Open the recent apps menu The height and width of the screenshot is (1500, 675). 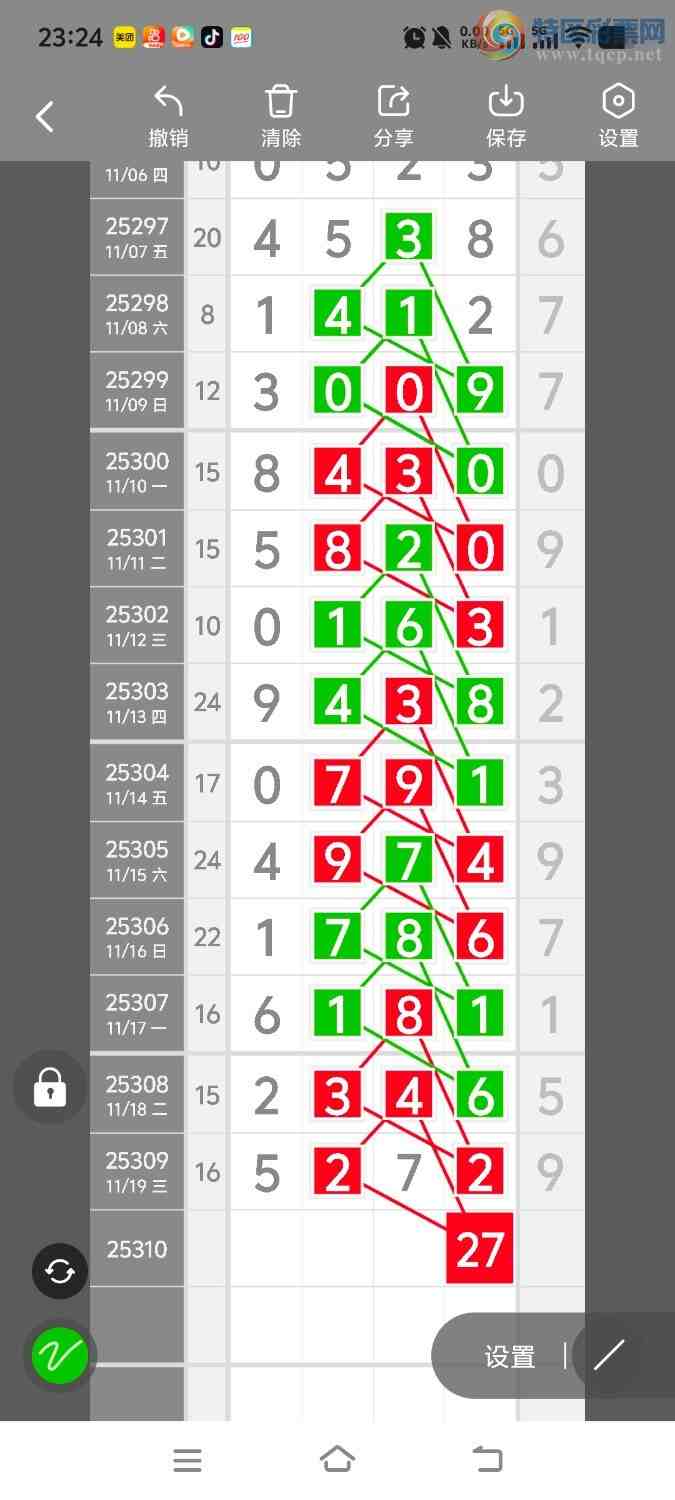pos(187,1460)
